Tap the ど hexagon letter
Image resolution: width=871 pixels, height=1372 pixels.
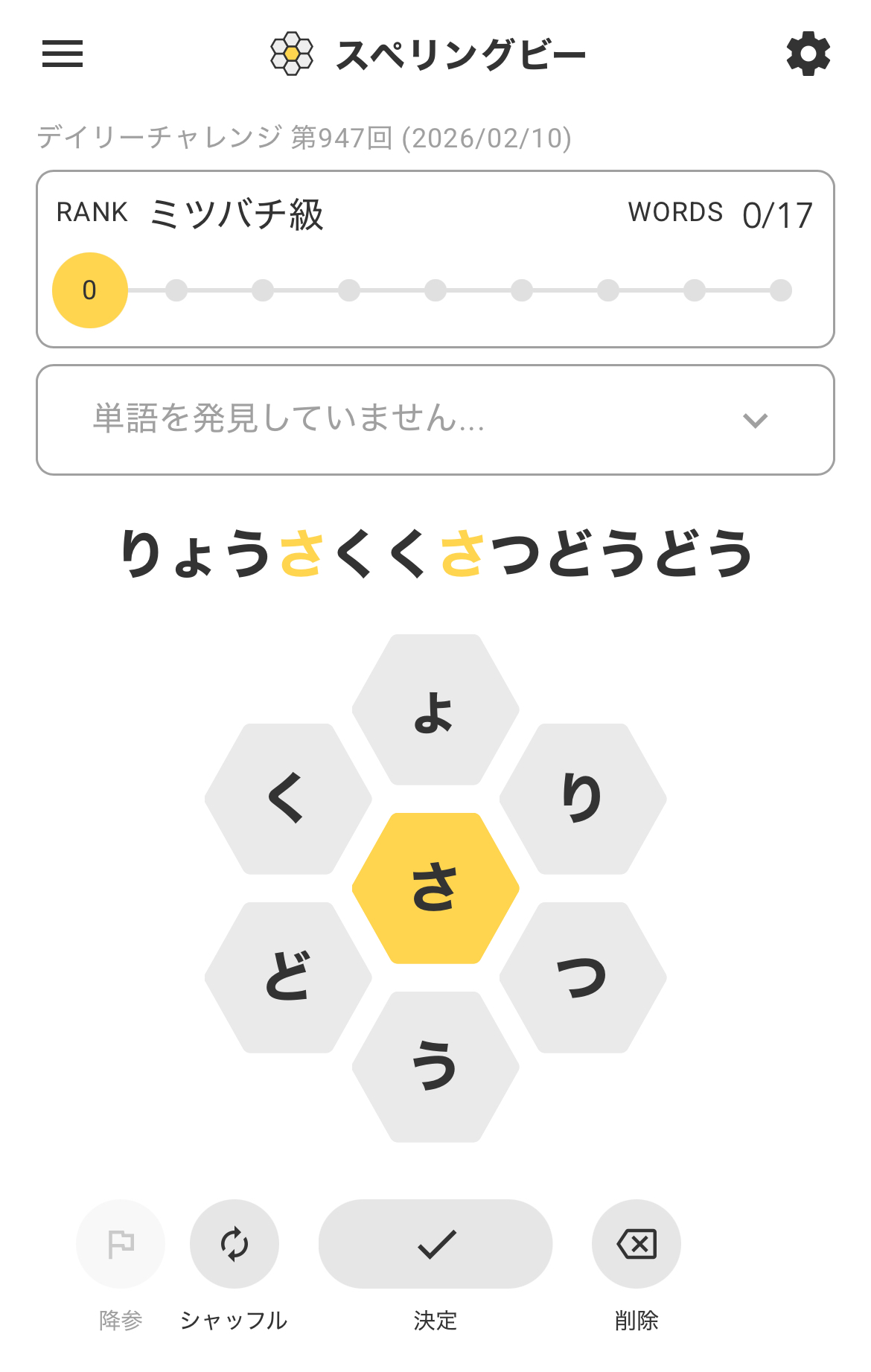click(288, 977)
